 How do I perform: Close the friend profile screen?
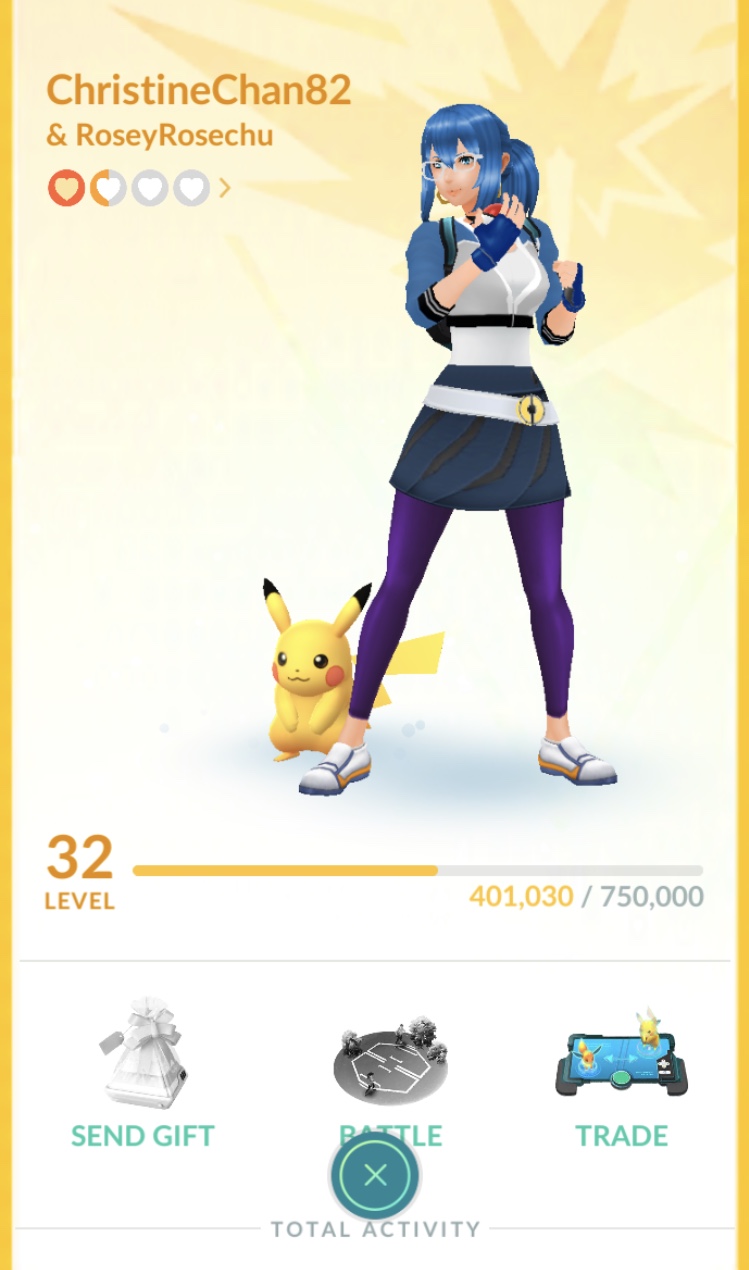[x=375, y=1176]
